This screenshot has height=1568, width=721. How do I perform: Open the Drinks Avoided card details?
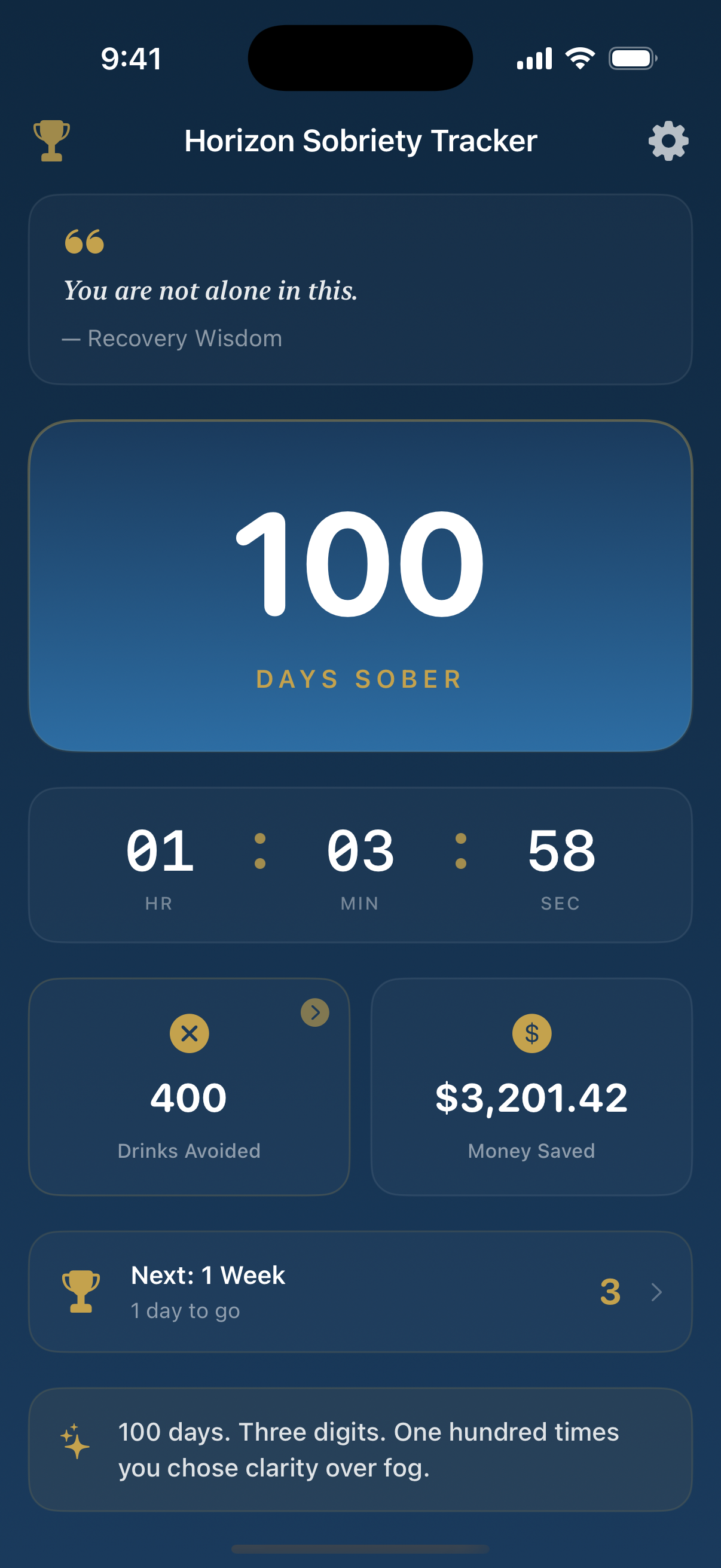(190, 1087)
